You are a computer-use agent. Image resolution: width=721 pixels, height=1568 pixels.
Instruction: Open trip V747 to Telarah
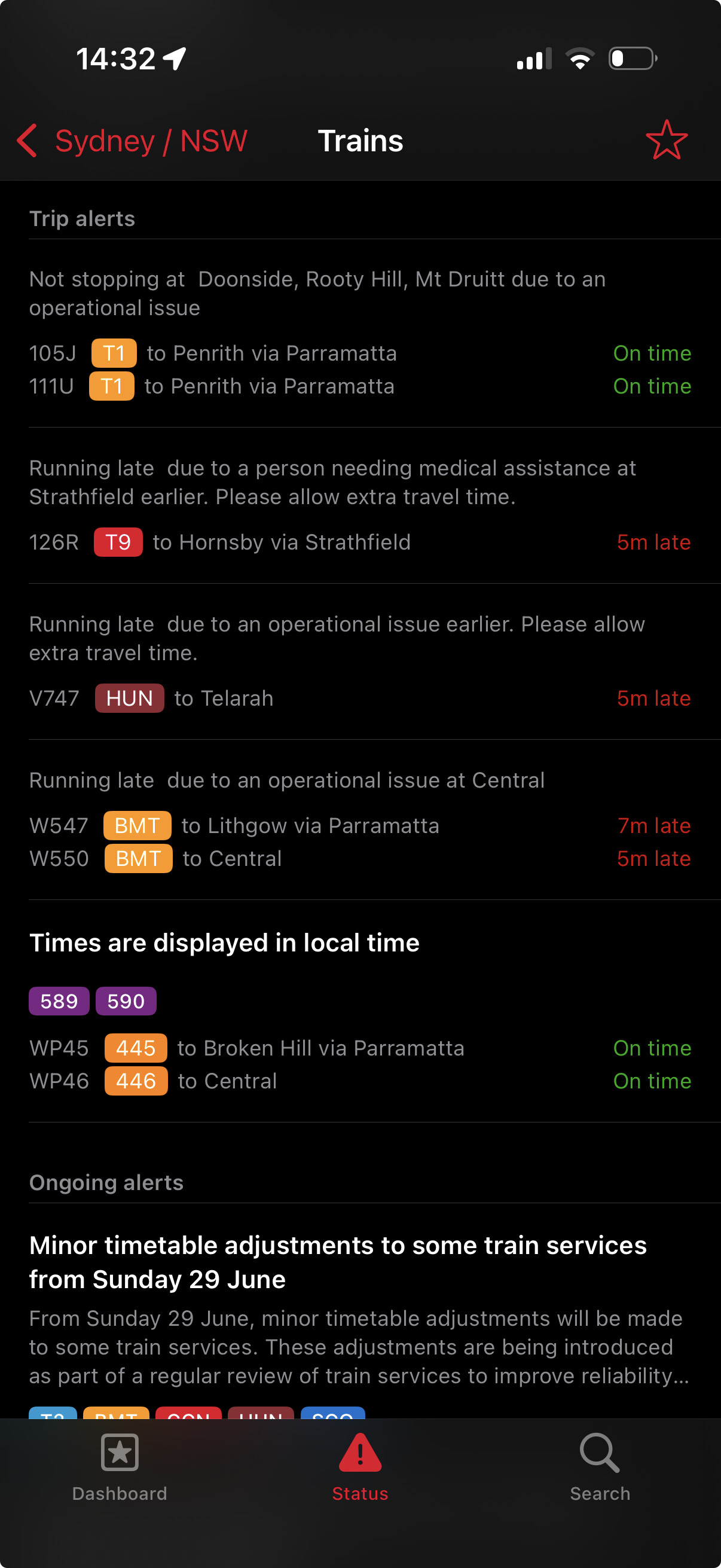point(360,698)
